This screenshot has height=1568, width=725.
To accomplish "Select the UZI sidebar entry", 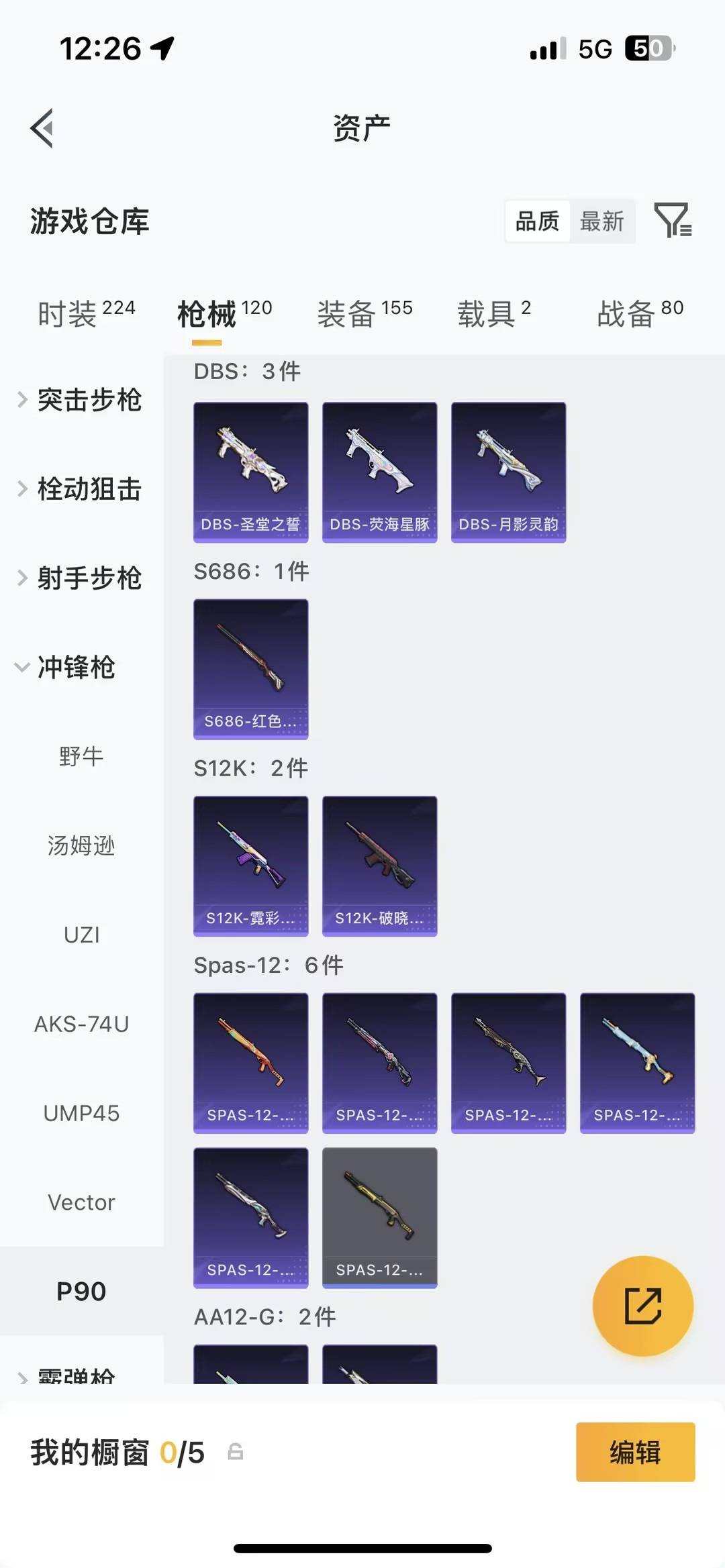I will click(82, 935).
